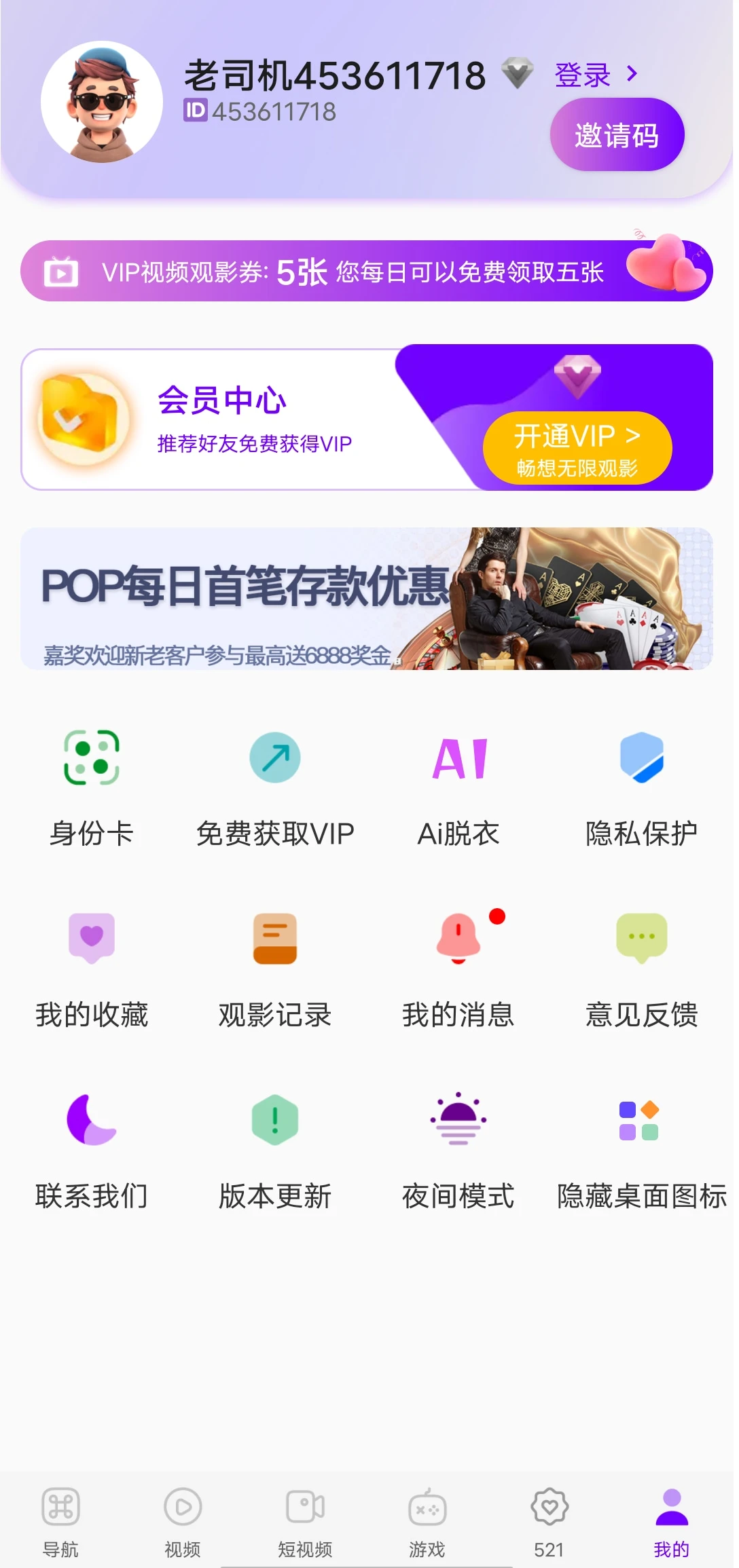Switch to the 导航 tab
The height and width of the screenshot is (1568, 739).
click(61, 1520)
